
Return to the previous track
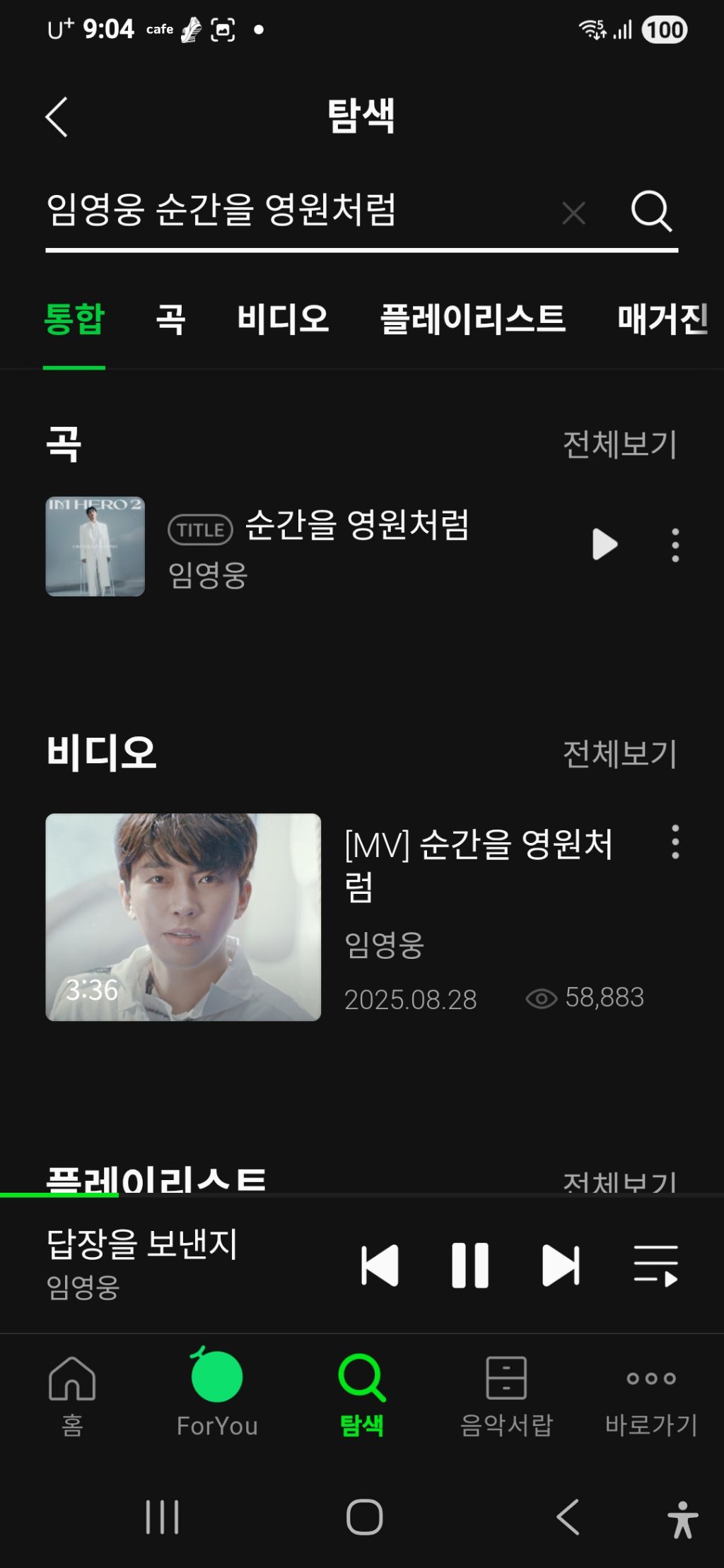point(380,1265)
